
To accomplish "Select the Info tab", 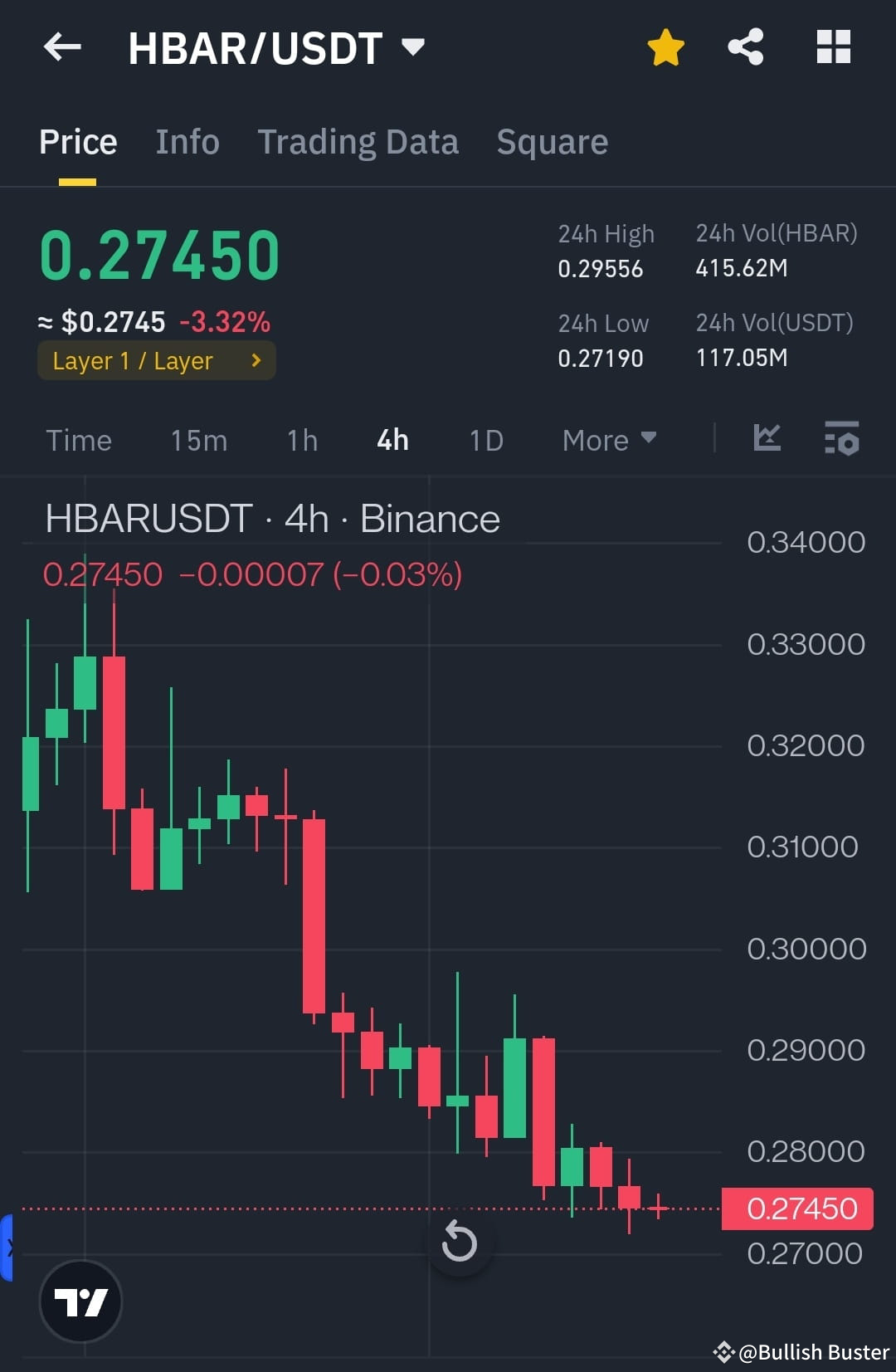I will pyautogui.click(x=187, y=141).
